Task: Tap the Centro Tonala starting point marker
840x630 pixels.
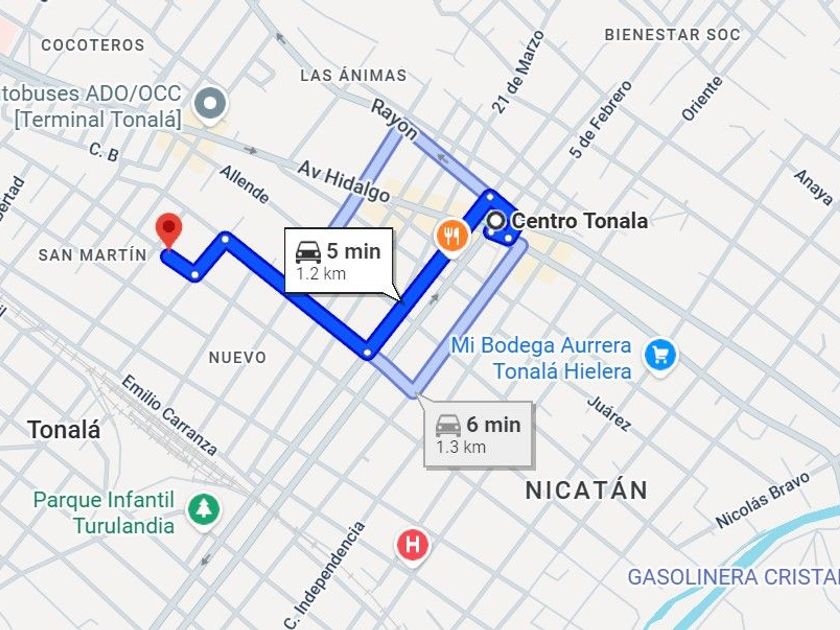Action: click(497, 221)
